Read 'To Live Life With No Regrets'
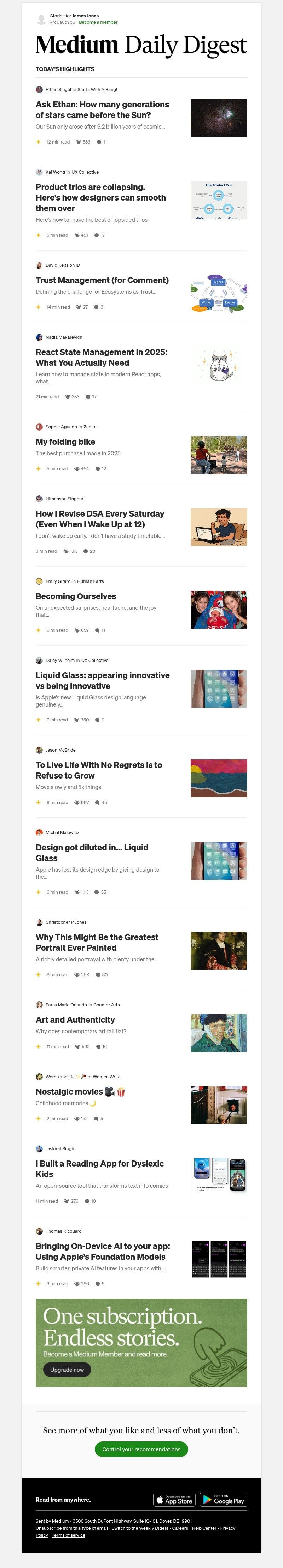This screenshot has height=1568, width=283. tap(98, 770)
